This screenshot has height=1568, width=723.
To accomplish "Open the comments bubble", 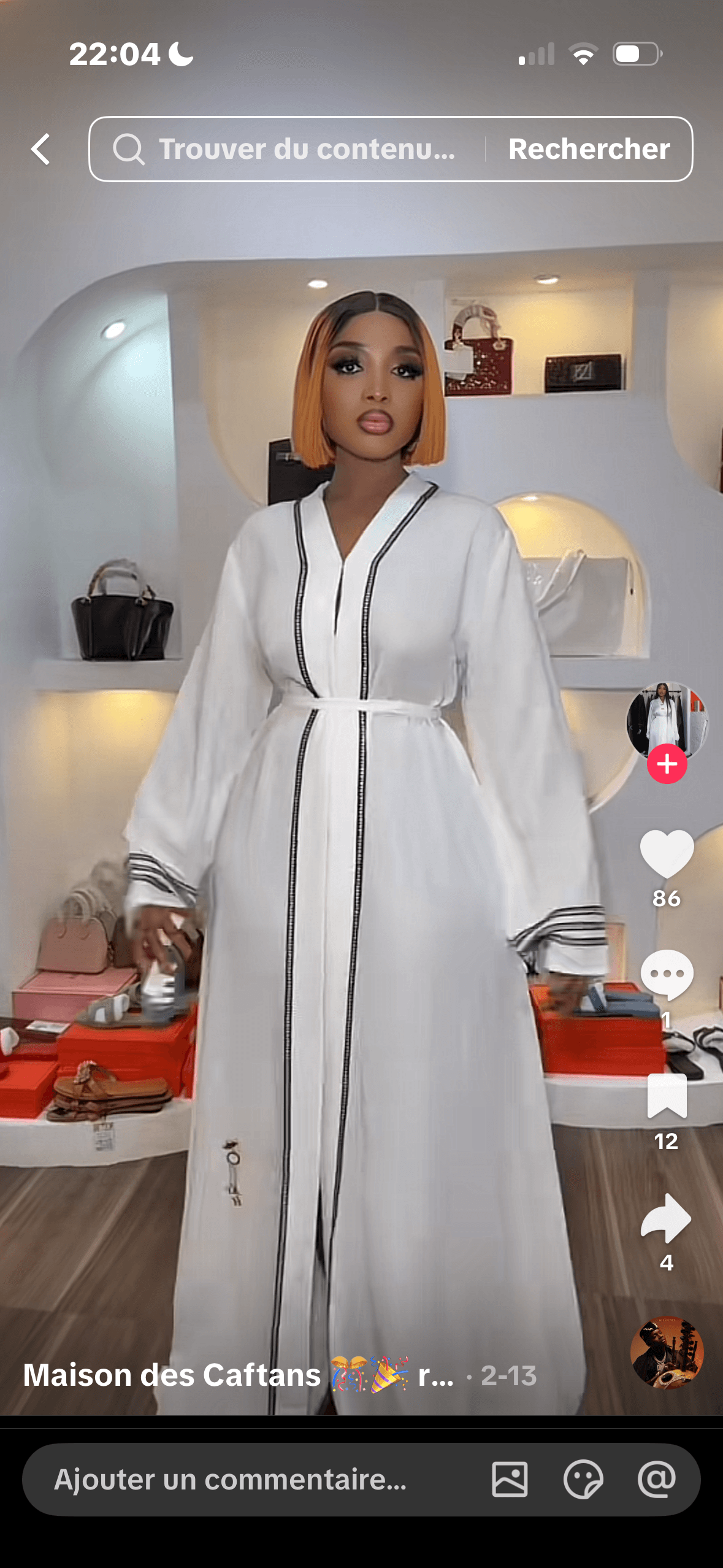I will click(667, 974).
